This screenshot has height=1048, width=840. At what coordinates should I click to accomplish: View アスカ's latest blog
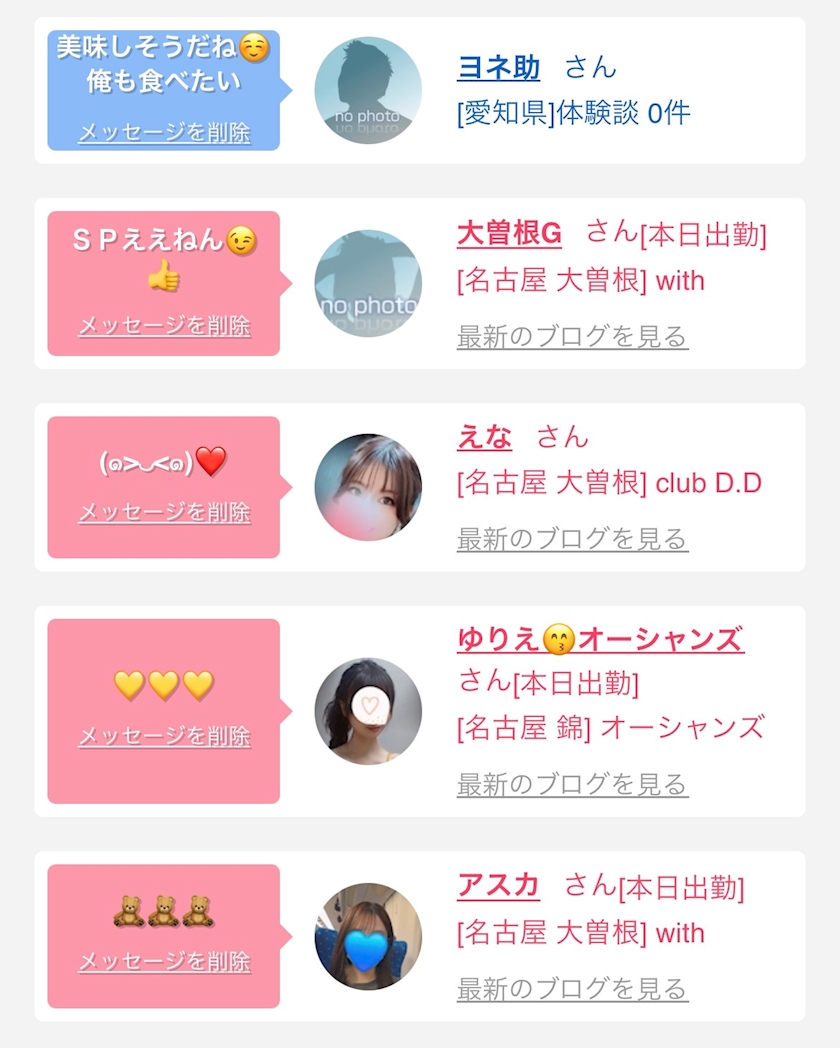tap(573, 989)
